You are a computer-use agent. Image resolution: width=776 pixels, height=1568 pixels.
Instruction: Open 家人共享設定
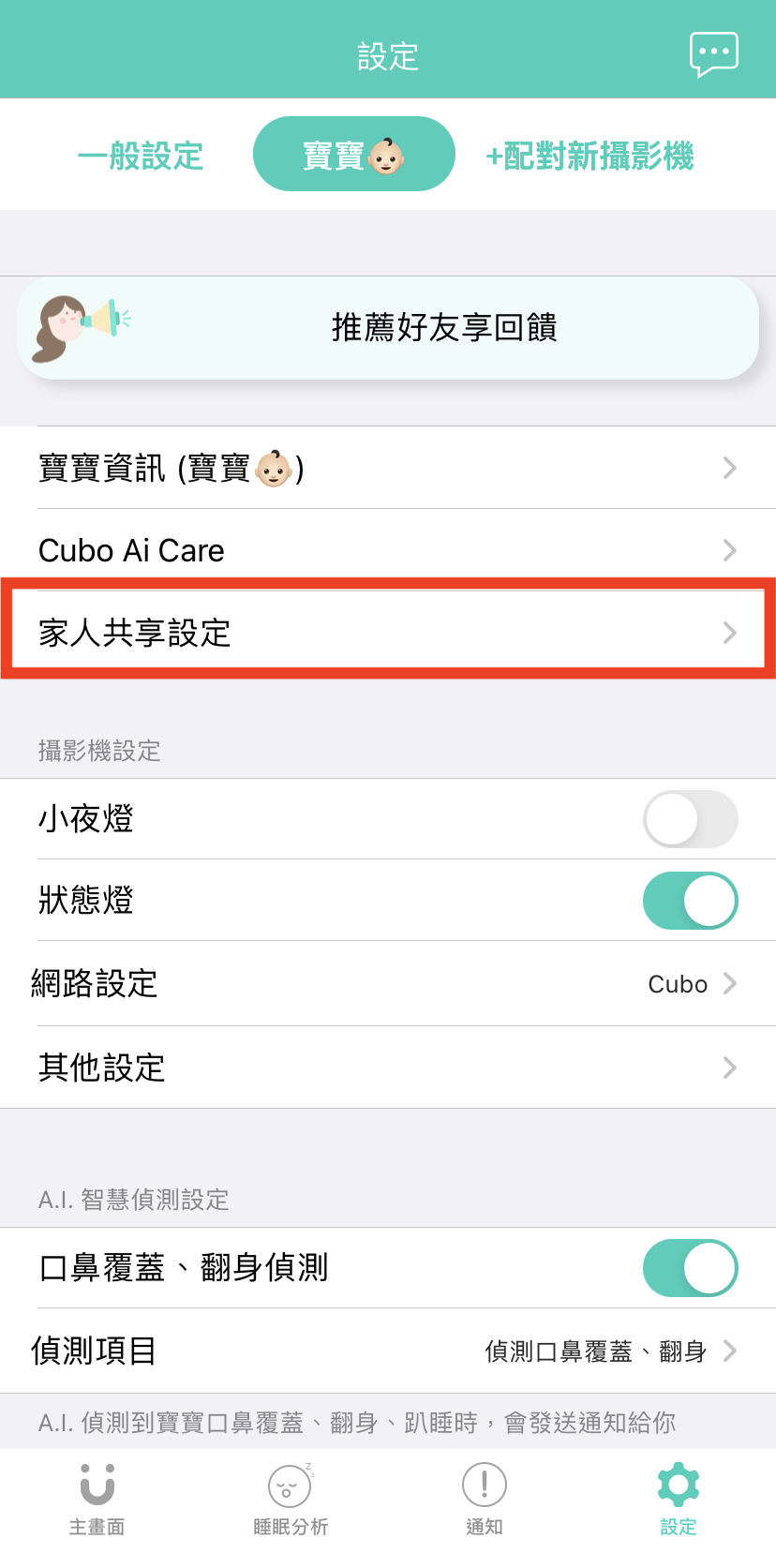point(388,633)
